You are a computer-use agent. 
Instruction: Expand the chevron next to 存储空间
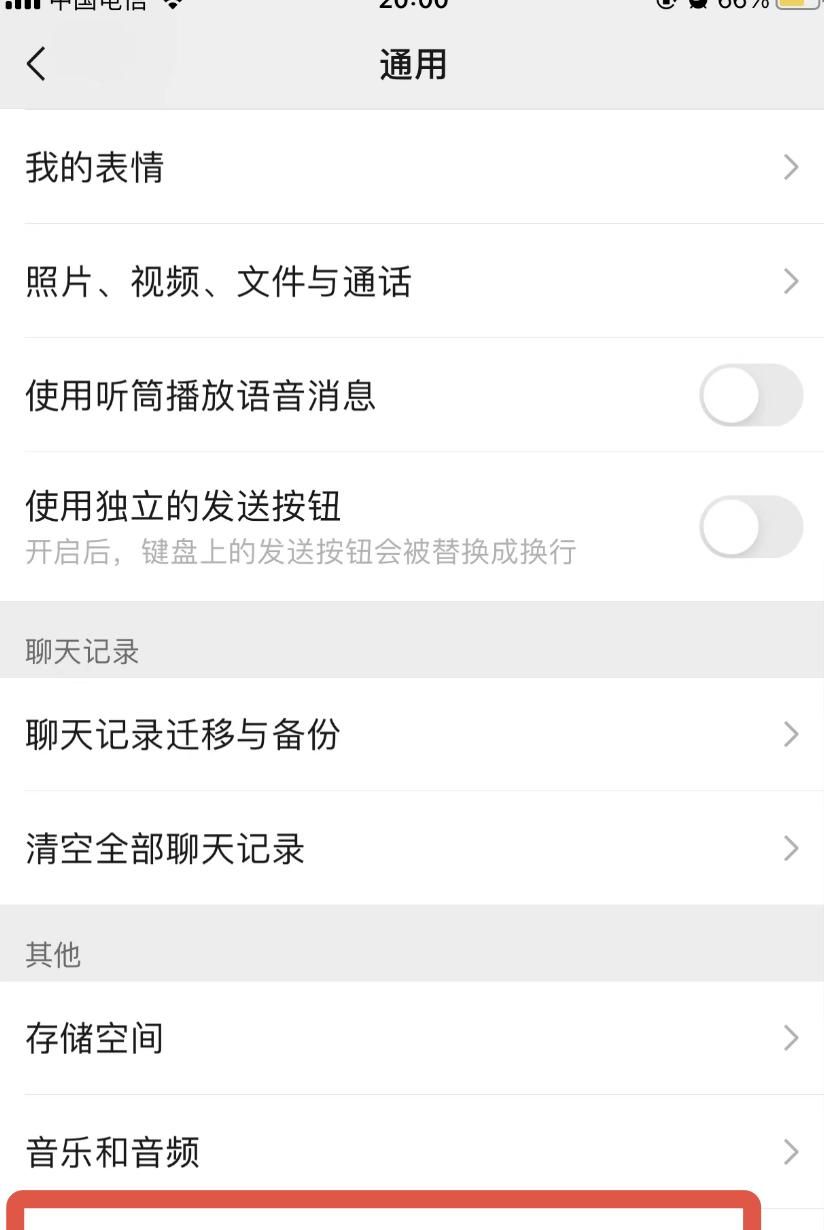pyautogui.click(x=792, y=1039)
